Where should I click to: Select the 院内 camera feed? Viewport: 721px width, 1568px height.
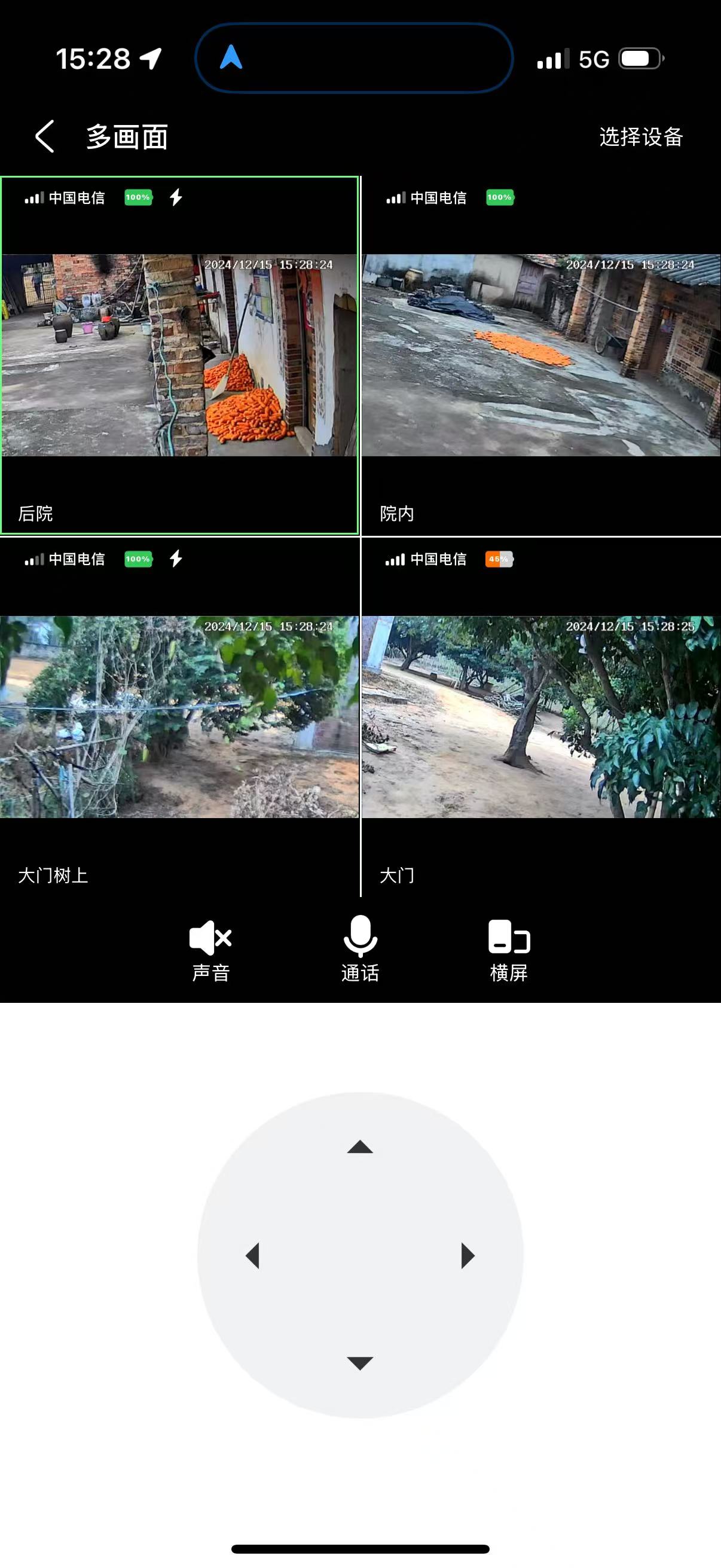541,355
